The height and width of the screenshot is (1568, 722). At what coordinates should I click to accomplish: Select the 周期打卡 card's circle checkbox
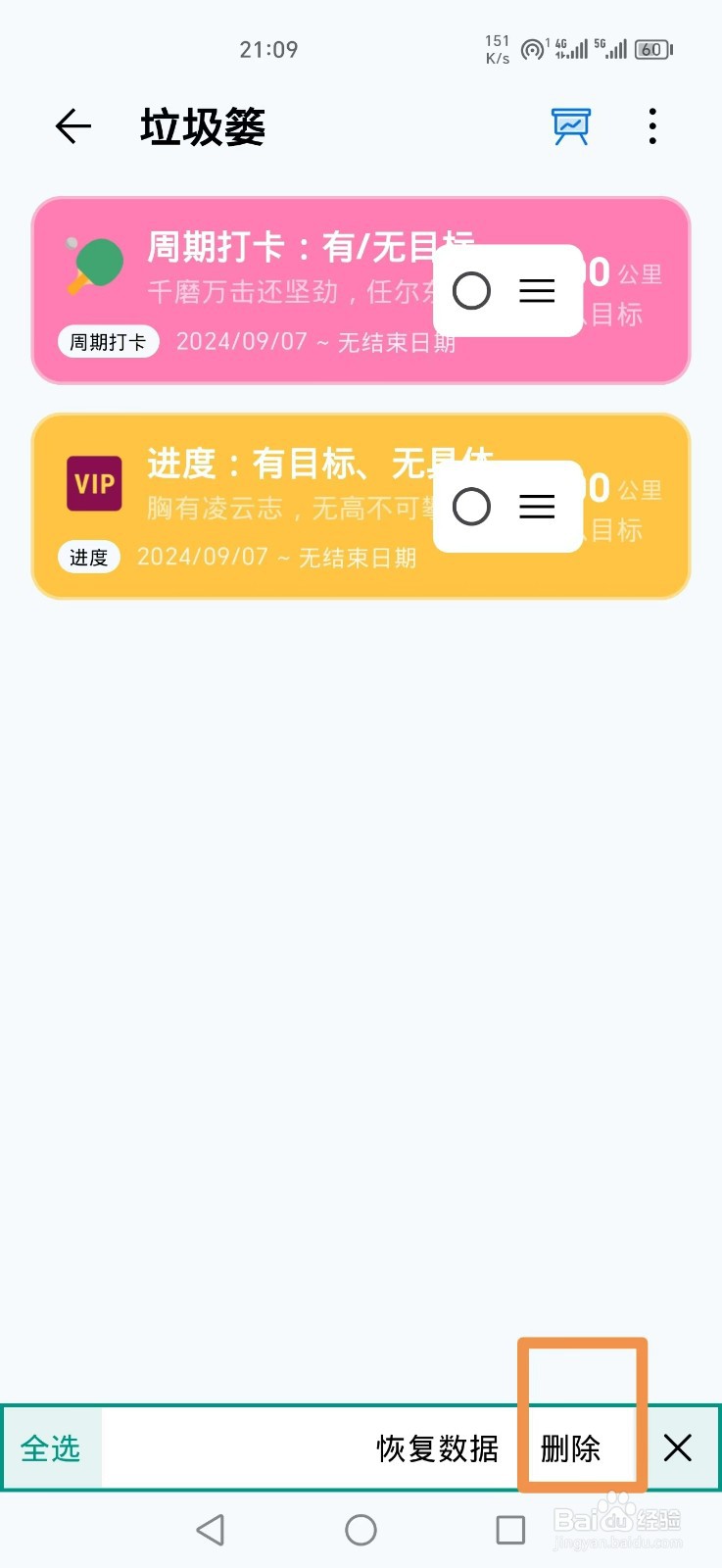[x=471, y=291]
